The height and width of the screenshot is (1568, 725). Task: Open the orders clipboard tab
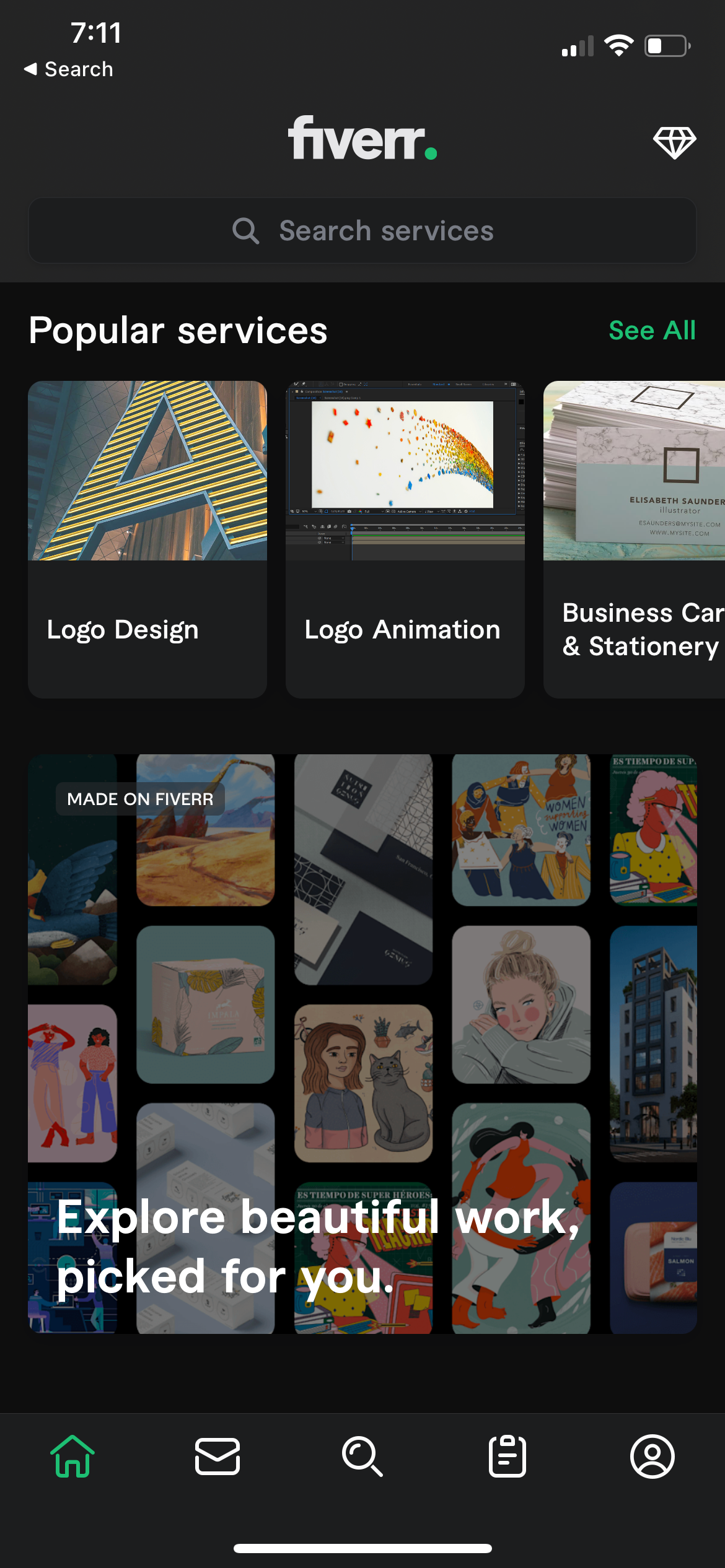coord(507,1457)
